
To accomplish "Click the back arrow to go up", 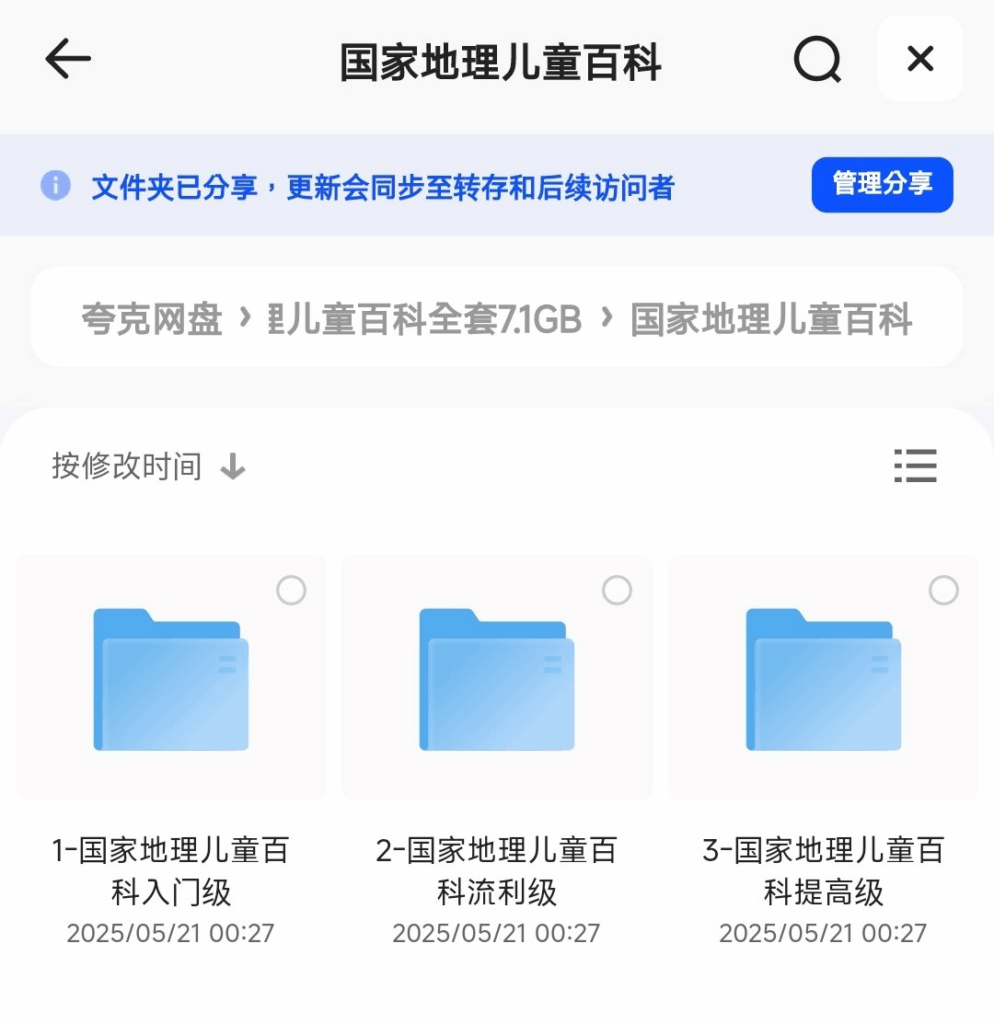I will click(66, 60).
